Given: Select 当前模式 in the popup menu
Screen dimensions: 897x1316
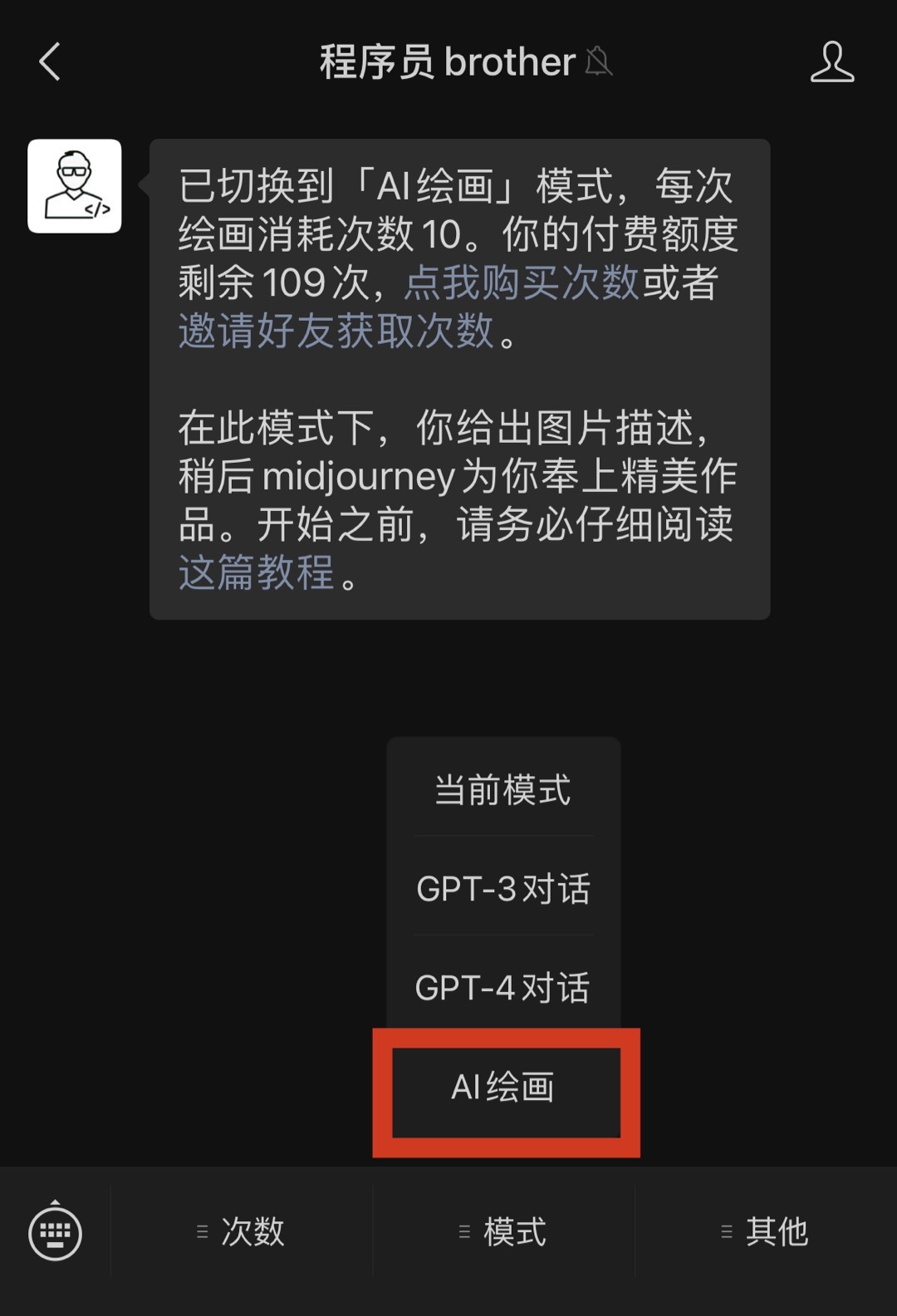Looking at the screenshot, I should pos(503,789).
